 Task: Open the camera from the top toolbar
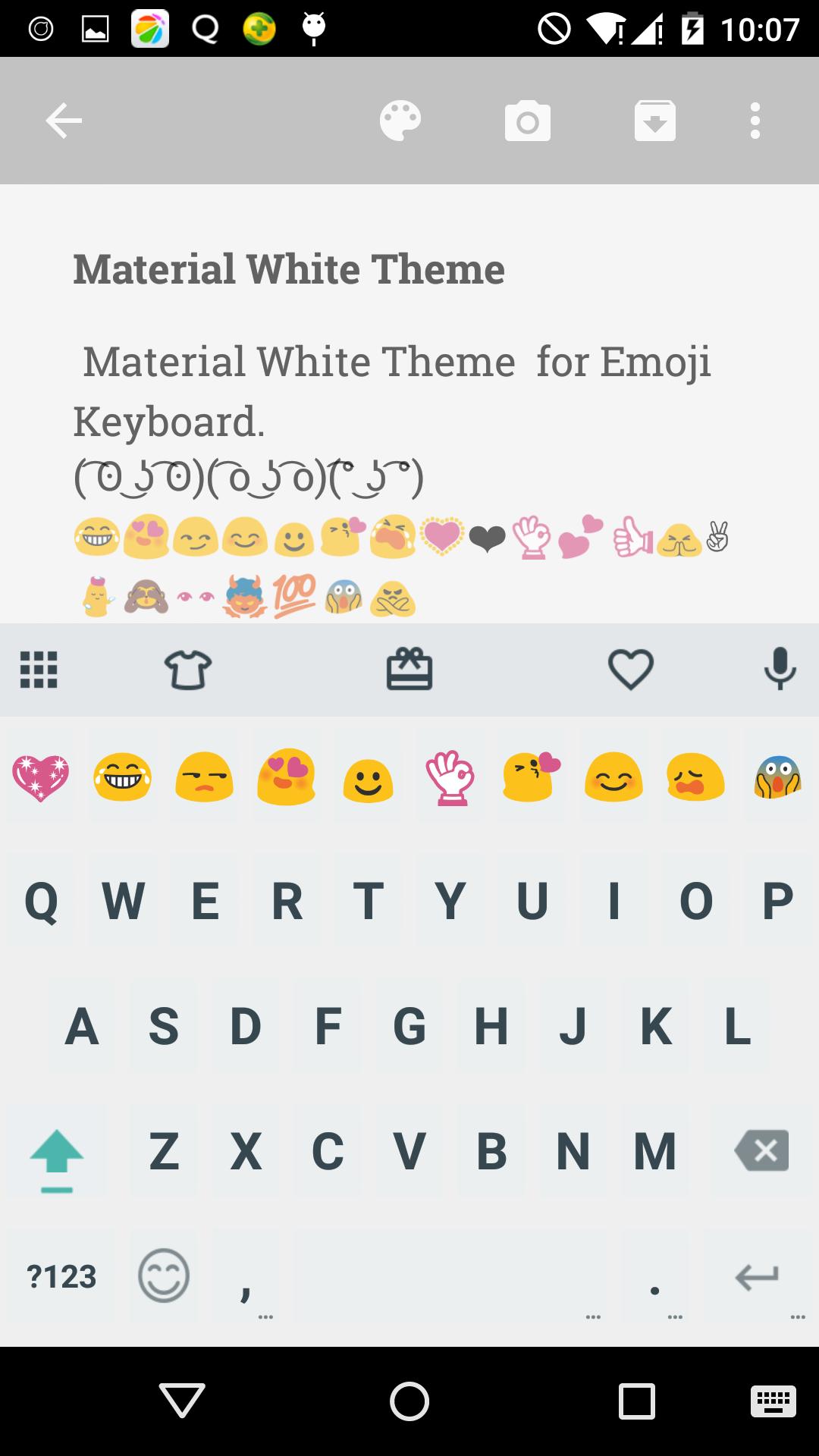tap(528, 120)
